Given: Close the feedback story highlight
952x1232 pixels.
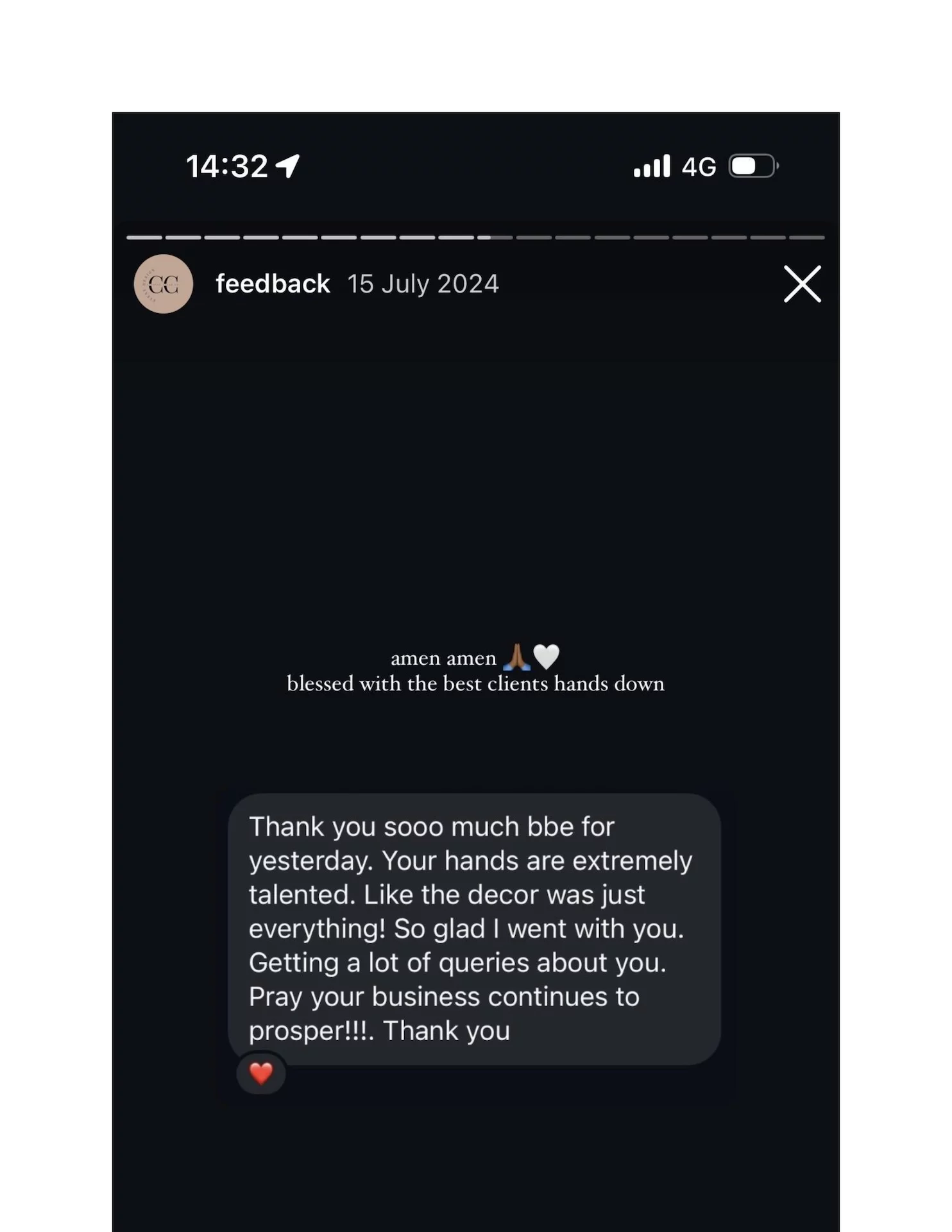Looking at the screenshot, I should click(802, 284).
